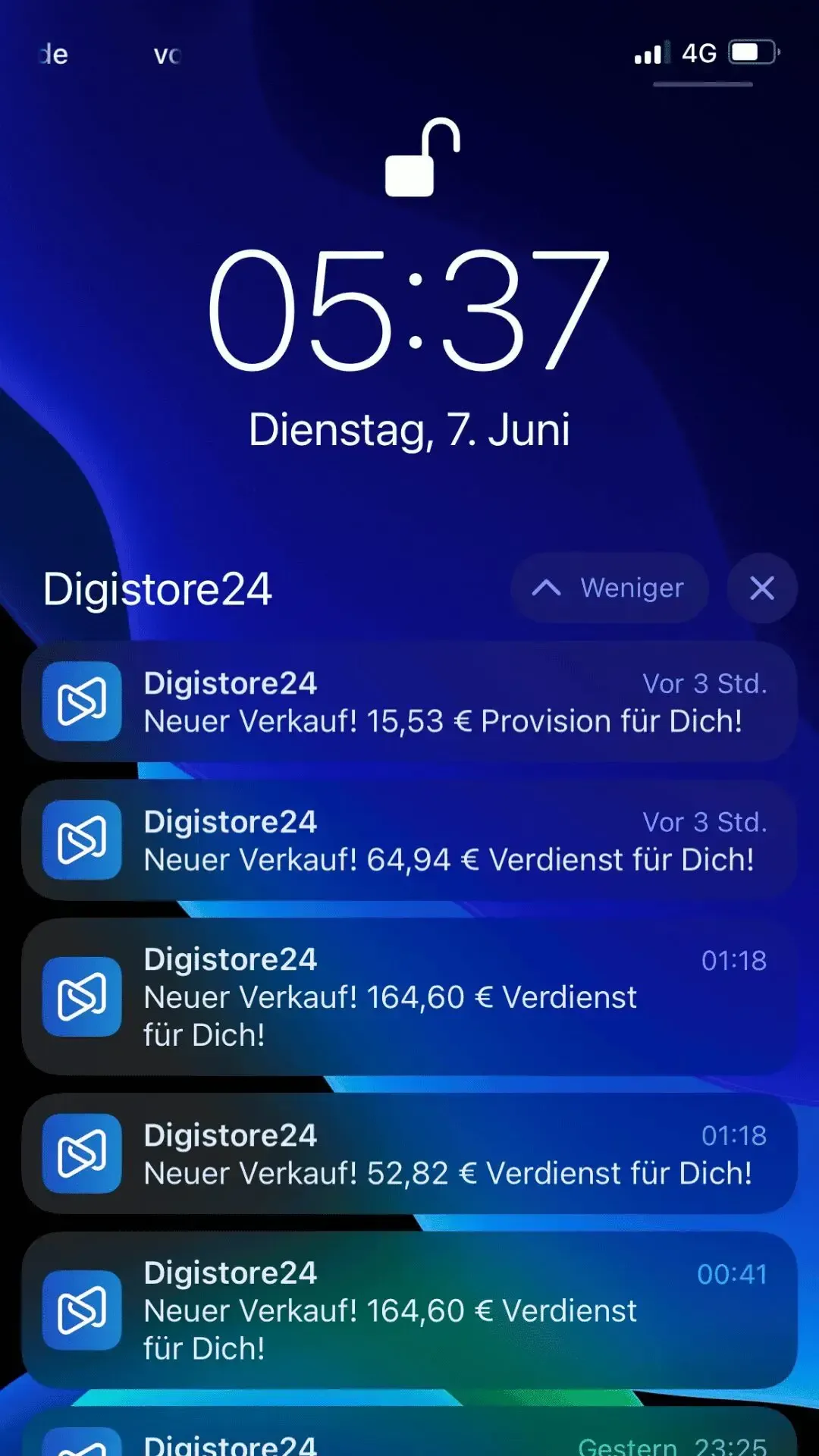
Task: Open the 64,94 € Verdienst notification
Action: 409,840
